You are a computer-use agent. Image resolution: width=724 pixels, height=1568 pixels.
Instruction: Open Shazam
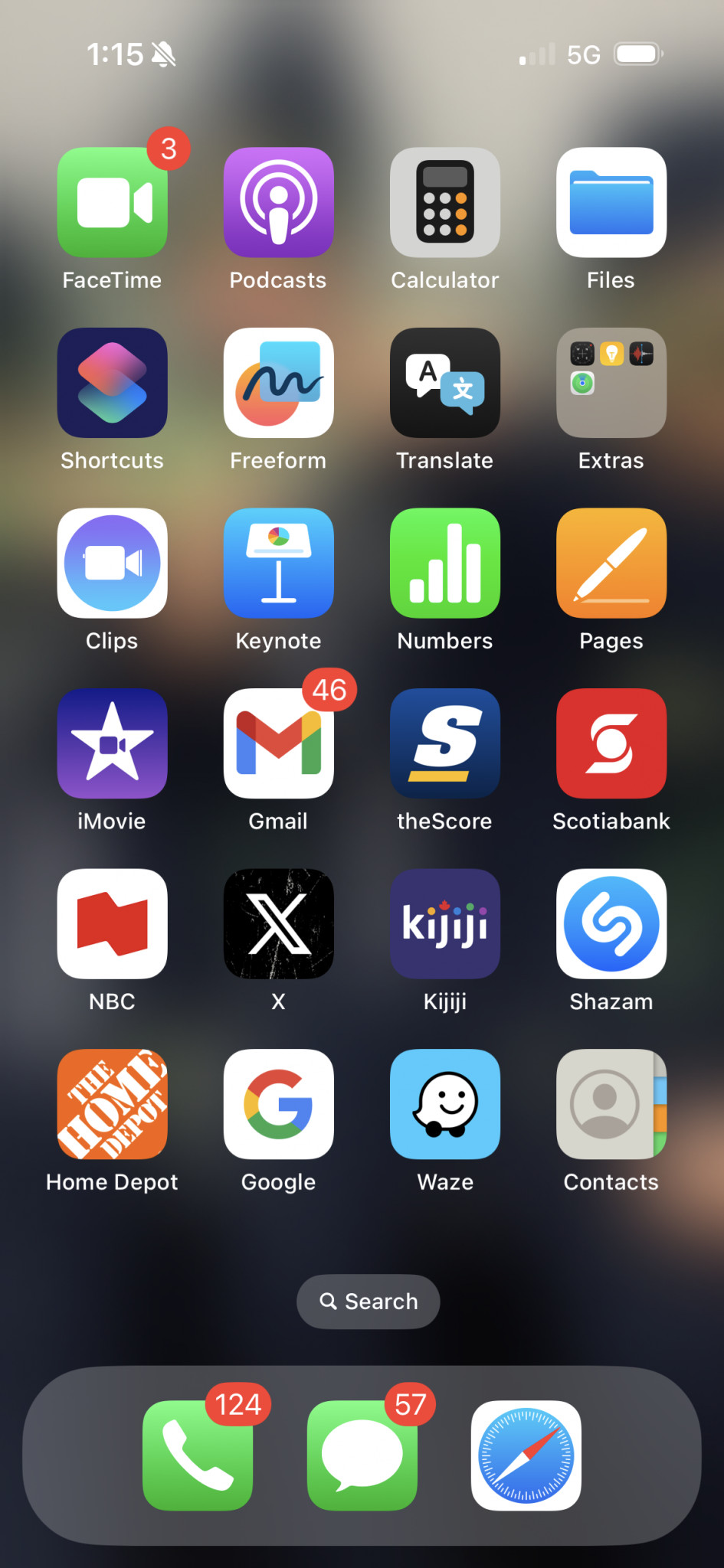coord(611,923)
